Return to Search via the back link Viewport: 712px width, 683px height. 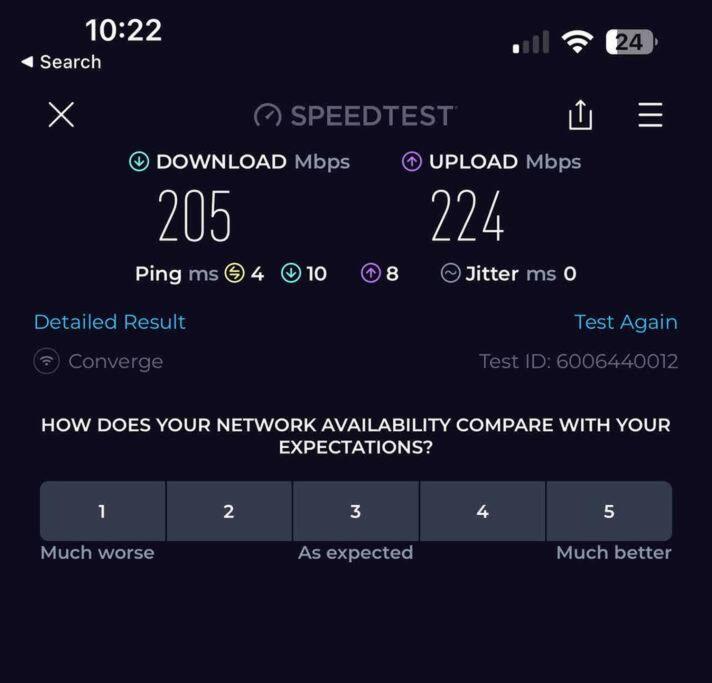click(61, 62)
